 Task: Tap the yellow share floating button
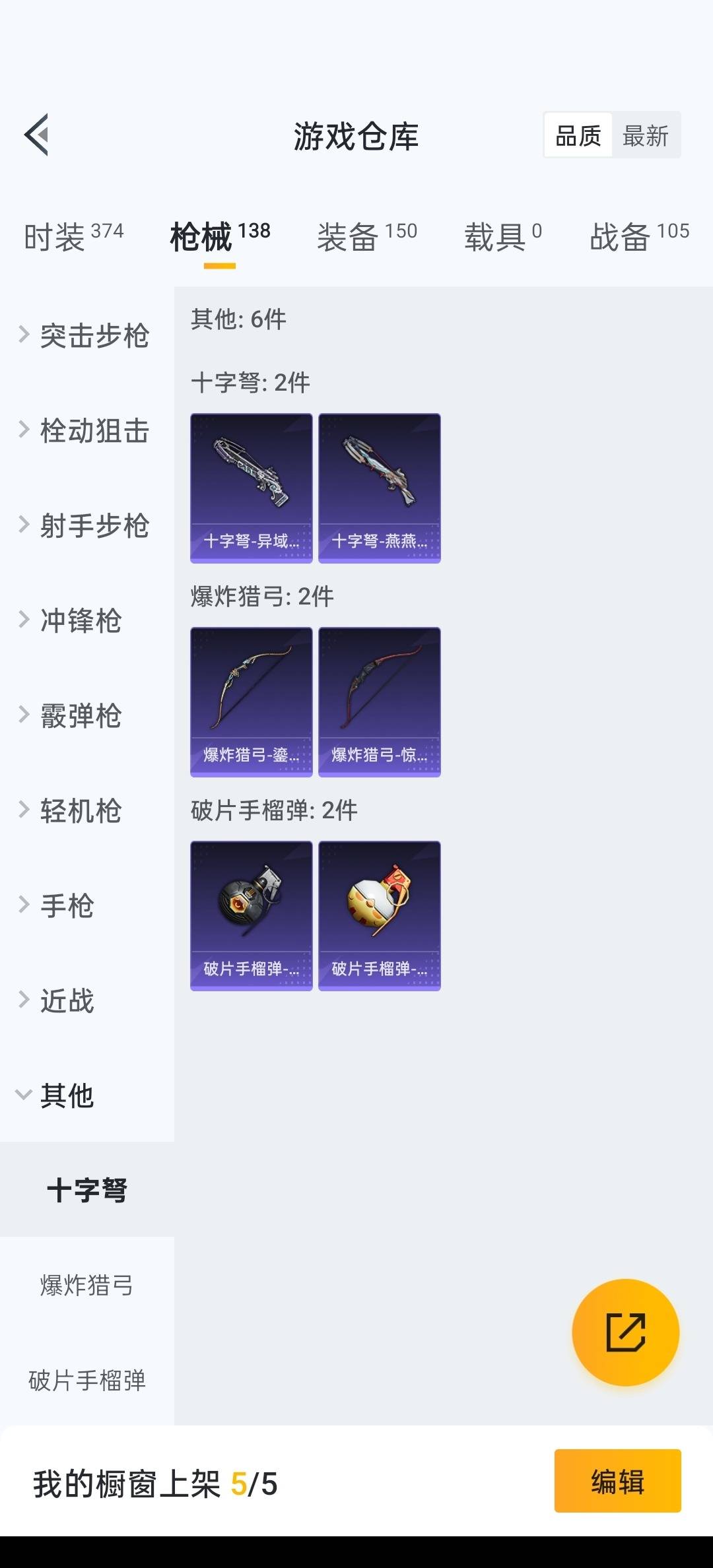coord(625,1333)
